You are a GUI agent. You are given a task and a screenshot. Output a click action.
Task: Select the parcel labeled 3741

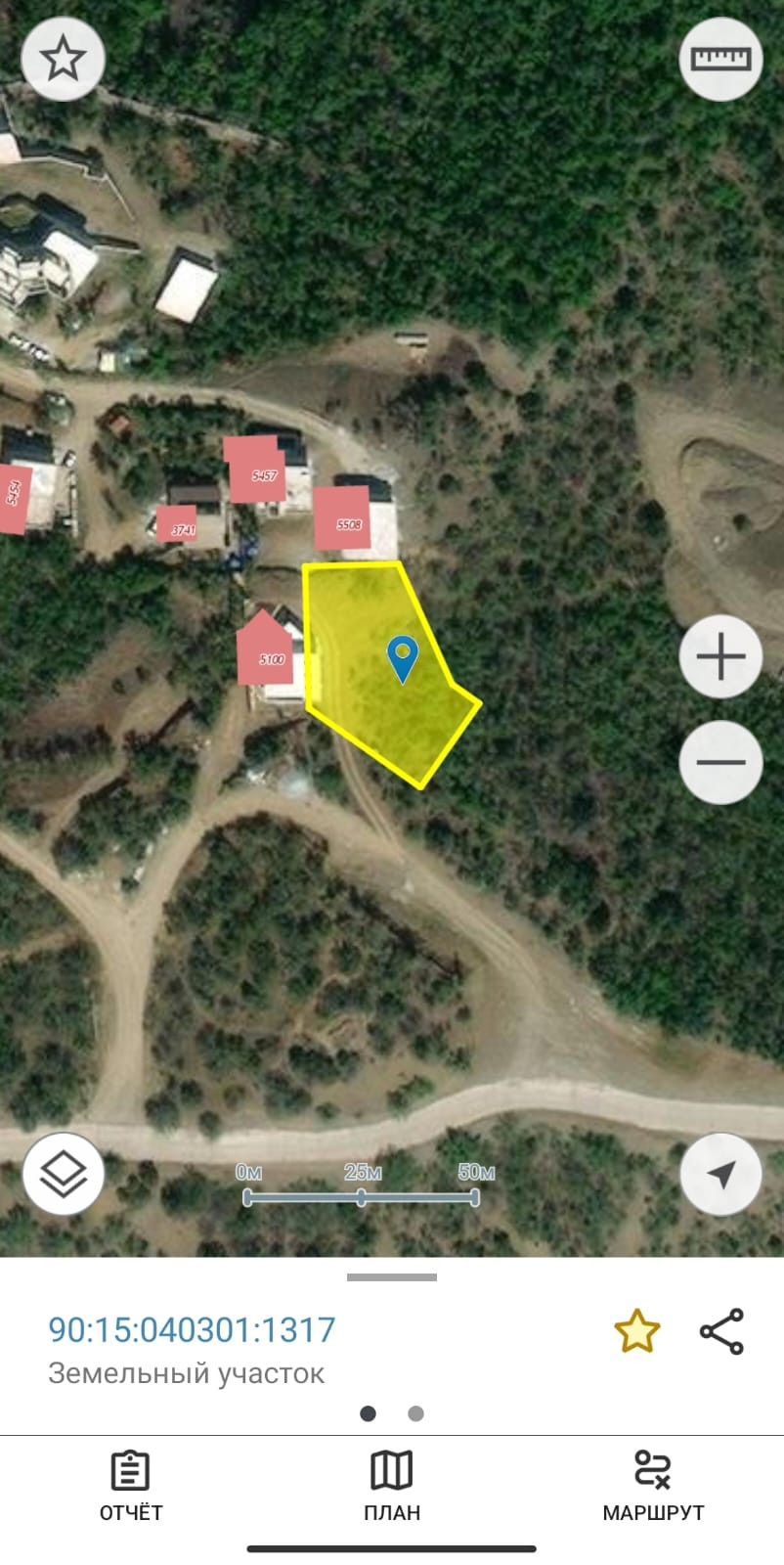(x=178, y=526)
